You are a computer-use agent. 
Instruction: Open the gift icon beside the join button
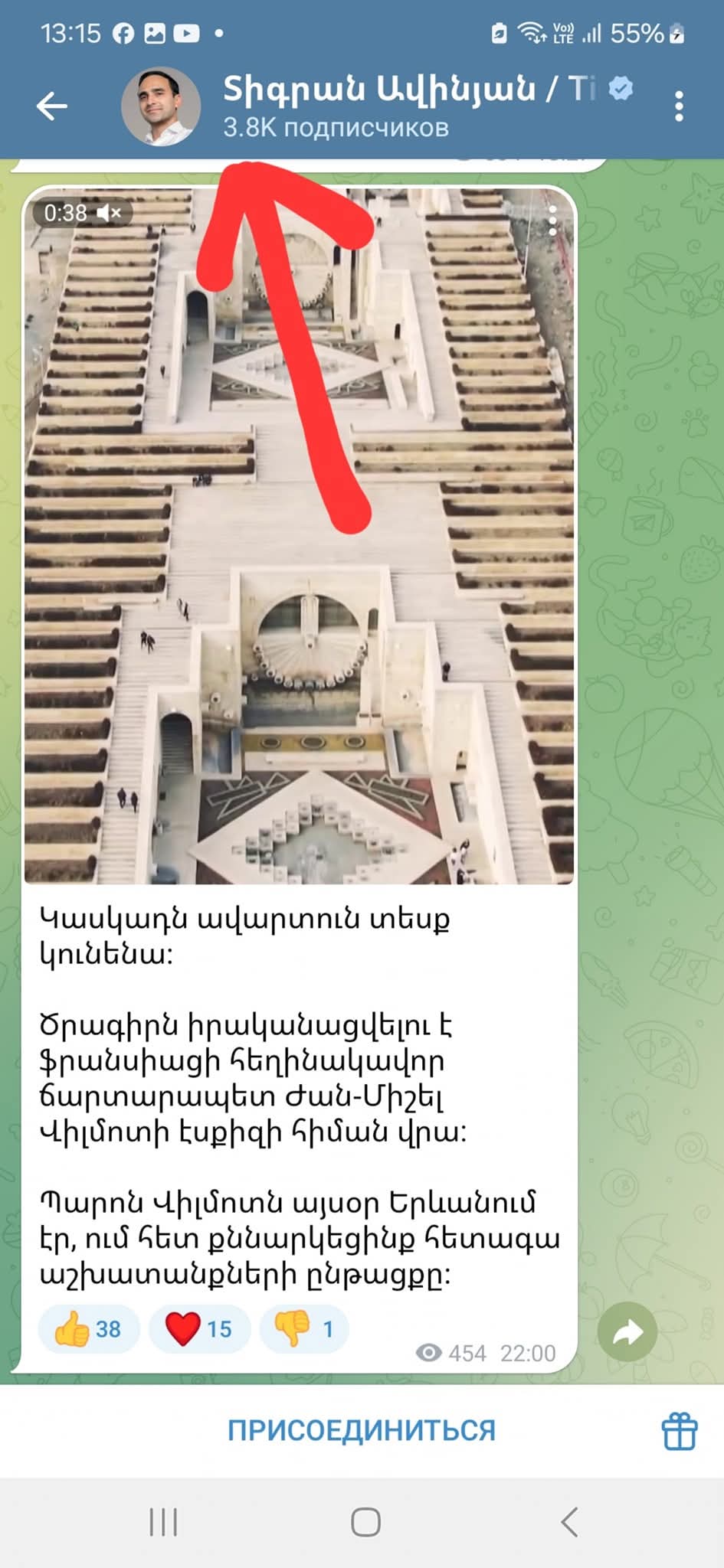coord(679,1430)
